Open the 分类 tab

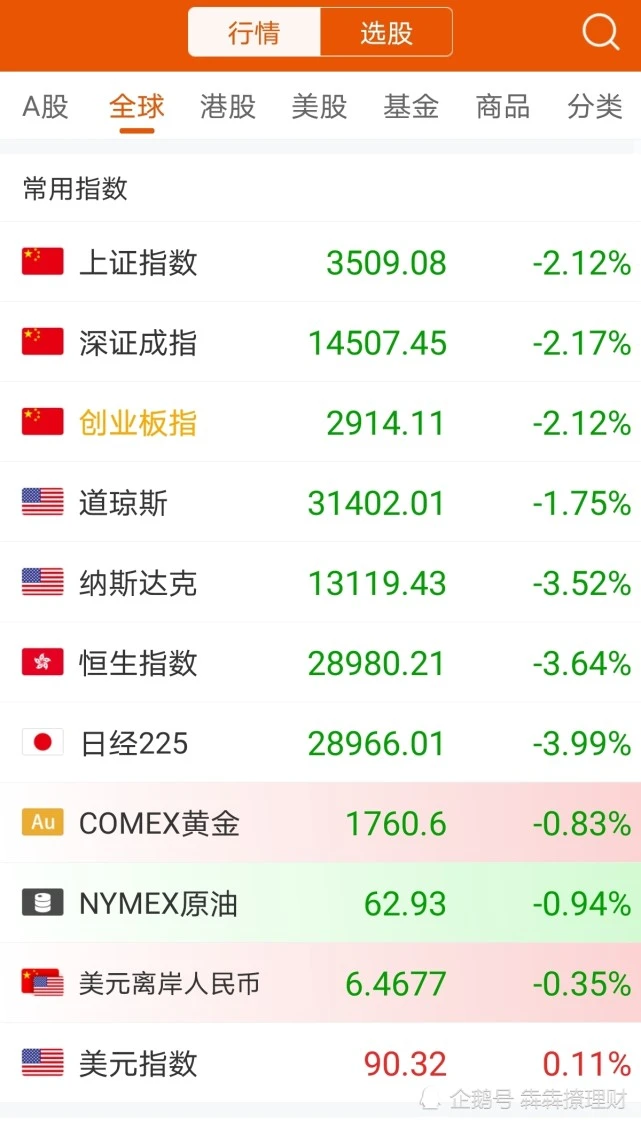pos(595,106)
